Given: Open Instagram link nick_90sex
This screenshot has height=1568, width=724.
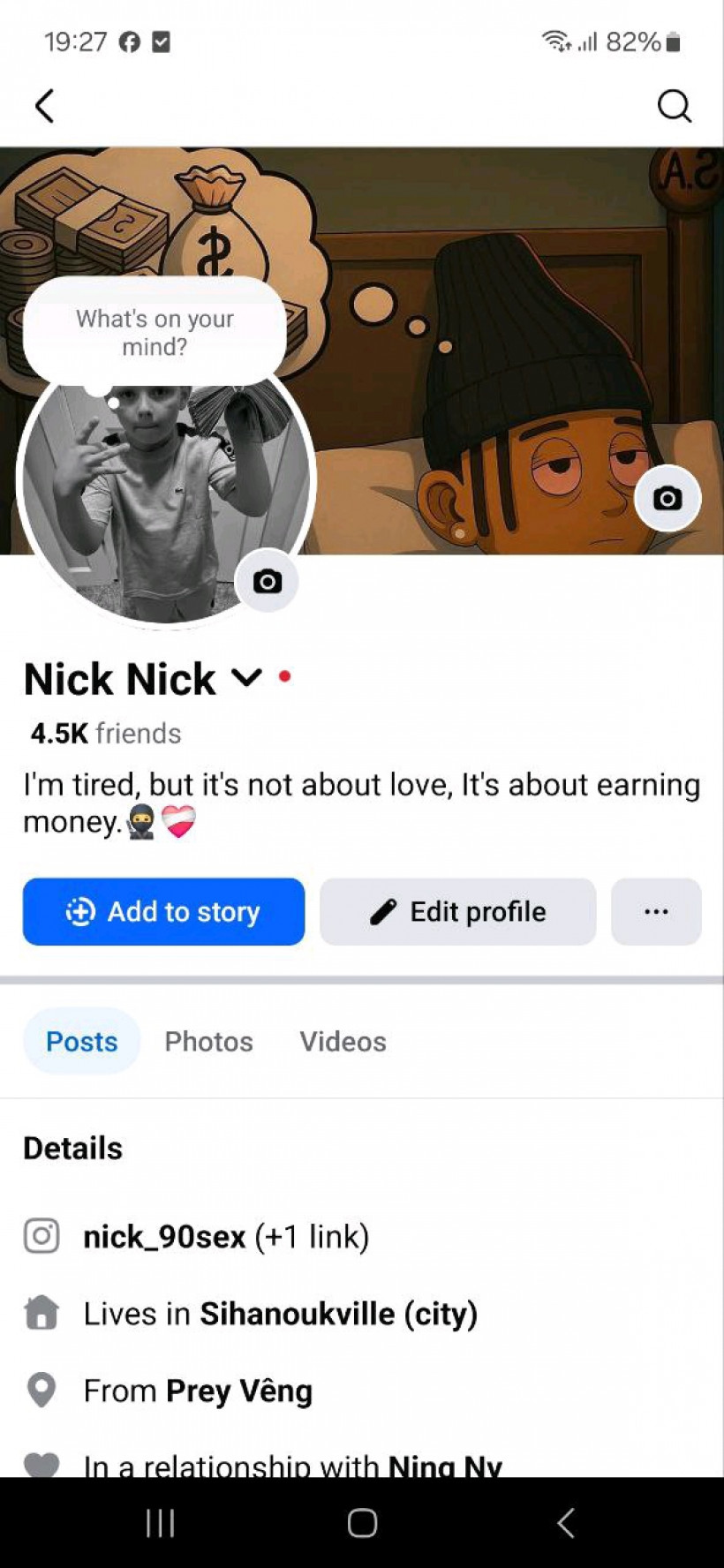Looking at the screenshot, I should coord(164,1236).
